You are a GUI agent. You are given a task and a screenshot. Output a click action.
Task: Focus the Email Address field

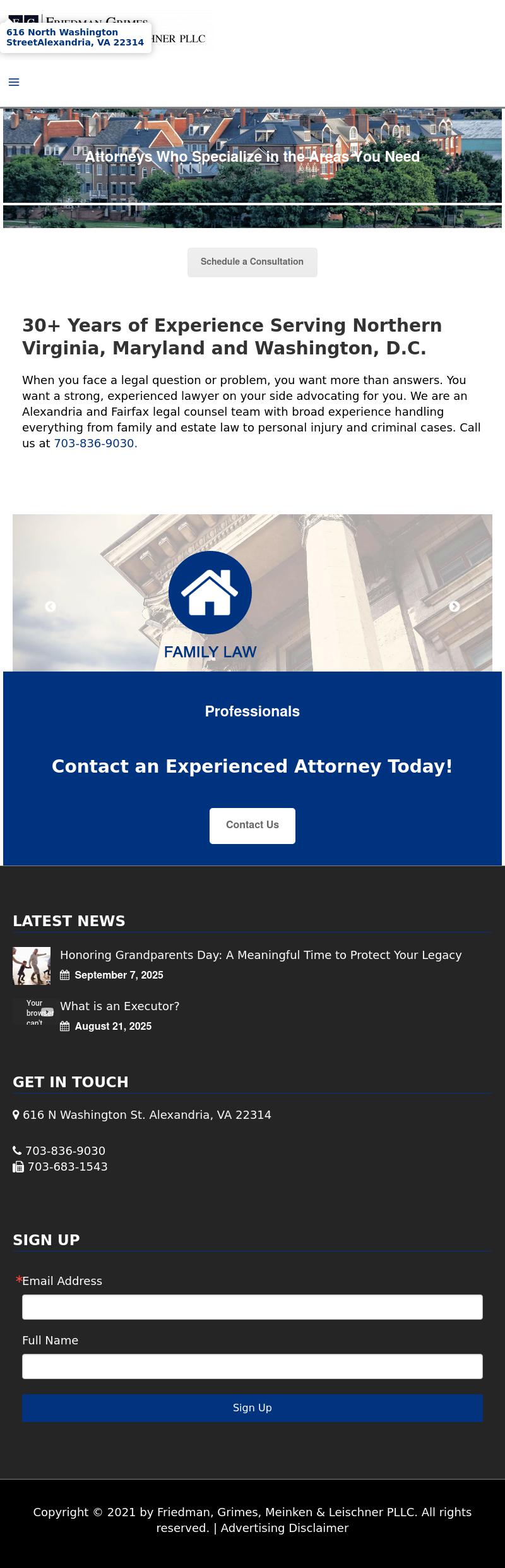pyautogui.click(x=252, y=1307)
